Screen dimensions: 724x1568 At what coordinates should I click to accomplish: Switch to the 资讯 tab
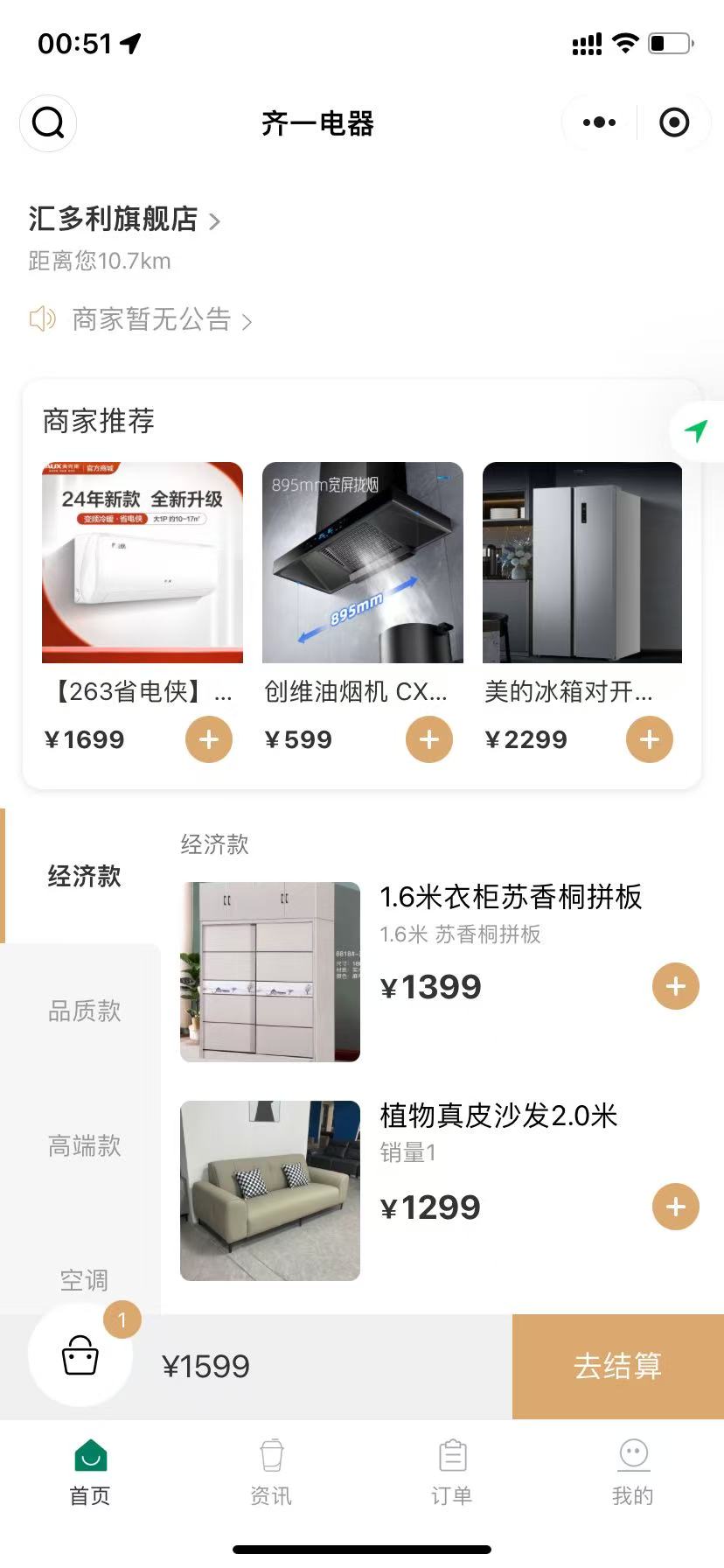click(271, 1472)
